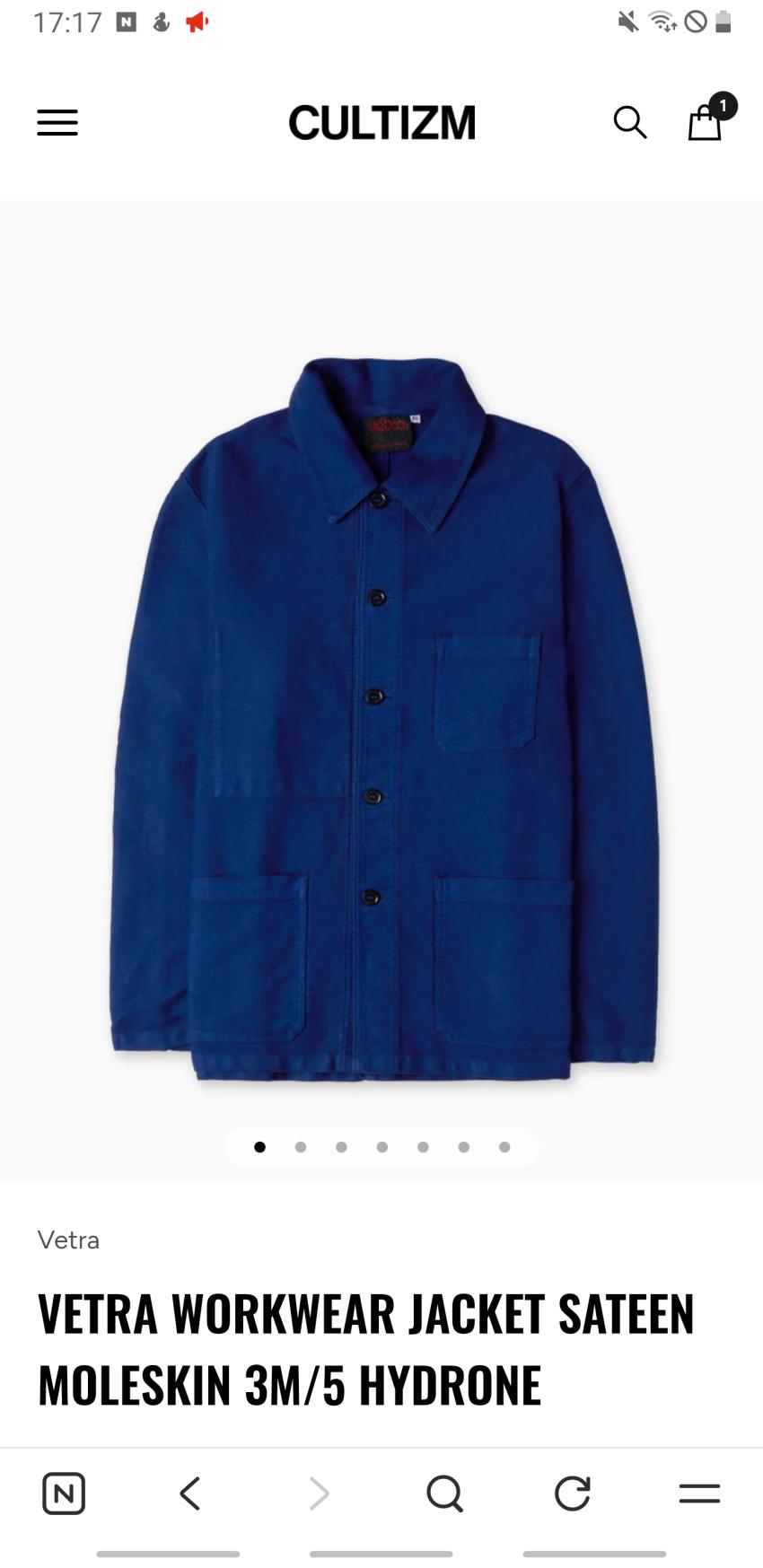Show the last product image dot
This screenshot has height=1568, width=763.
pyautogui.click(x=504, y=1147)
